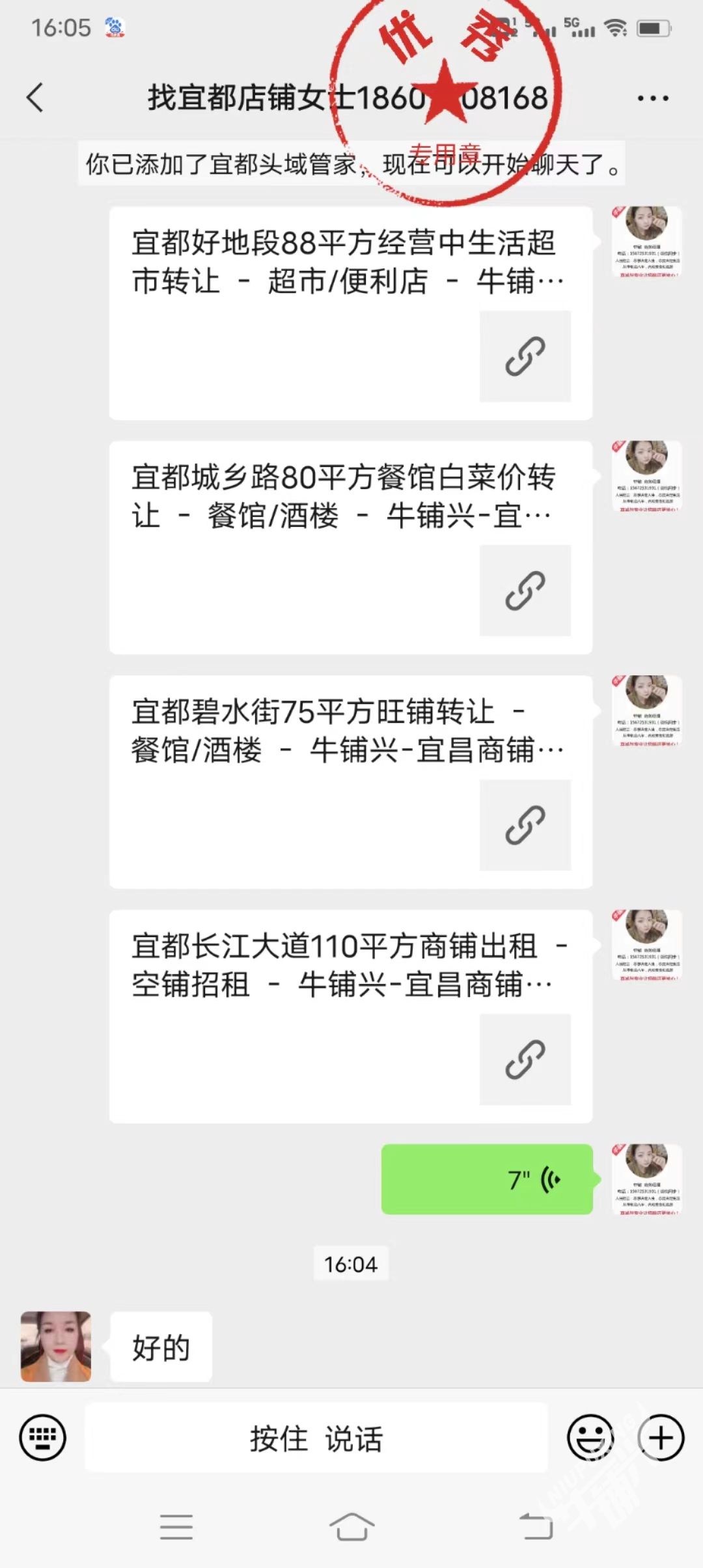Open the 长江大道110平方 shop rental link
Image resolution: width=703 pixels, height=1568 pixels.
[x=350, y=1016]
